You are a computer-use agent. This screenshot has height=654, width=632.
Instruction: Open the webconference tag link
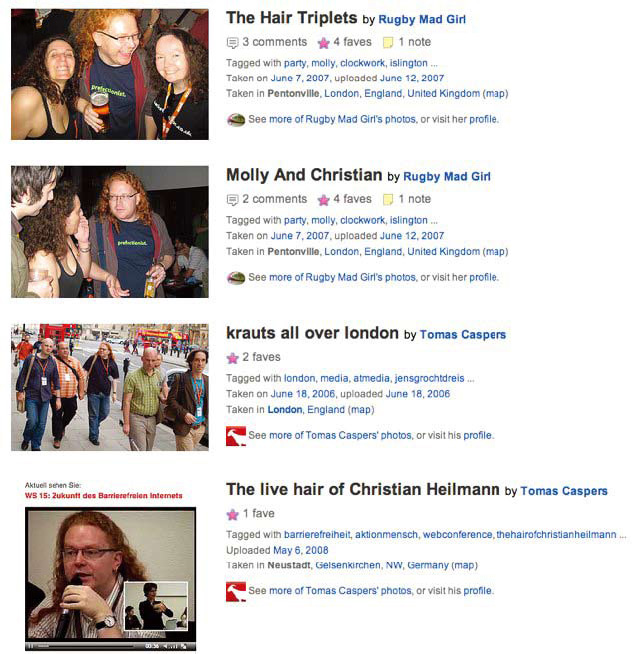tap(457, 535)
